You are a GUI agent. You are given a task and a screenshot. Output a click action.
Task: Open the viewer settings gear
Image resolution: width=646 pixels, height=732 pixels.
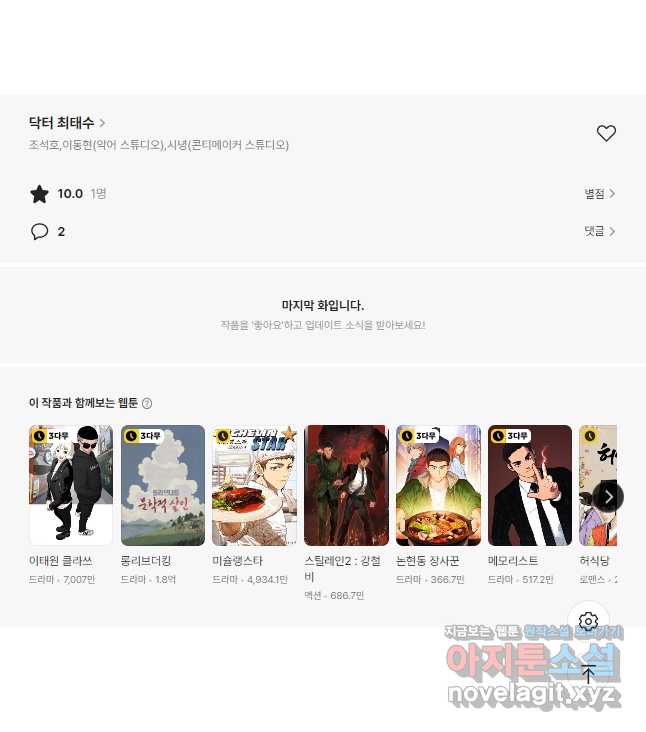[588, 621]
